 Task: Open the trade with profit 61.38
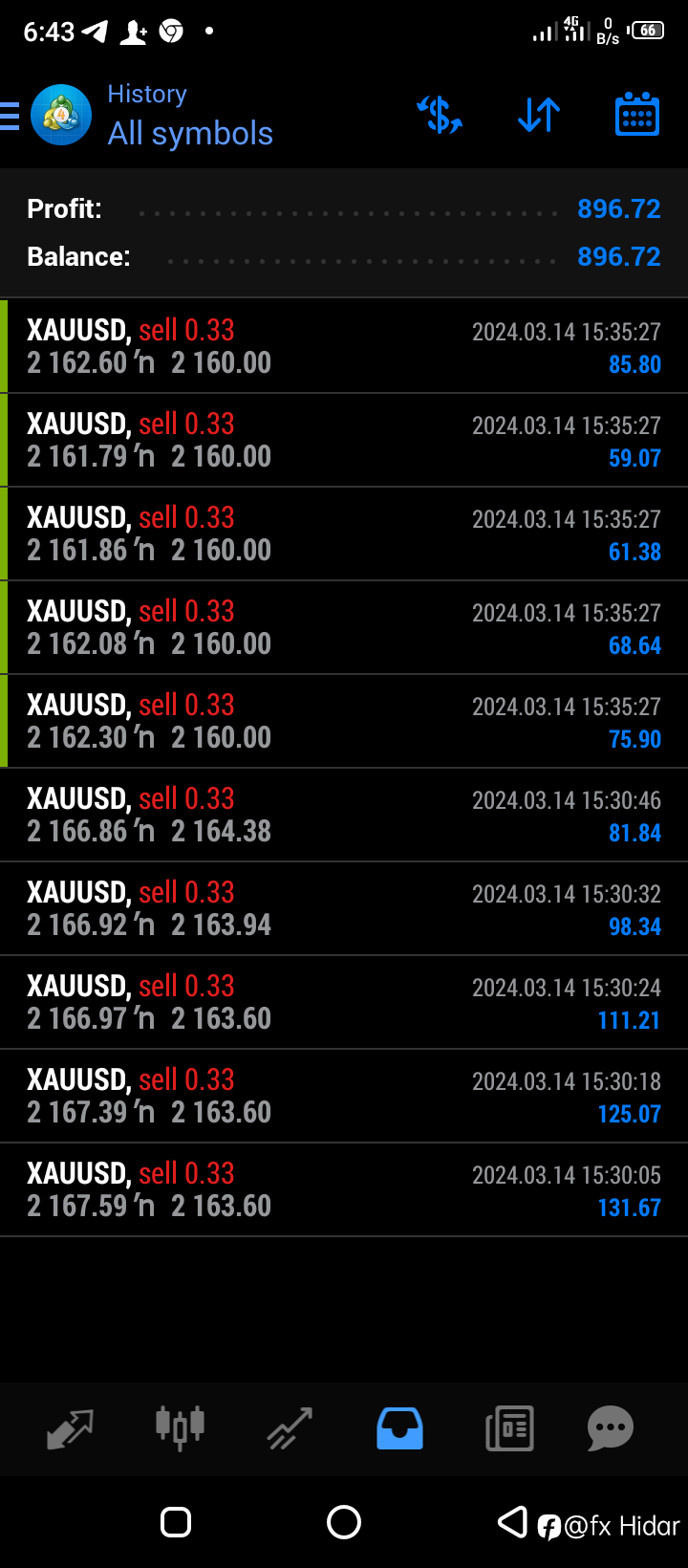tap(344, 534)
